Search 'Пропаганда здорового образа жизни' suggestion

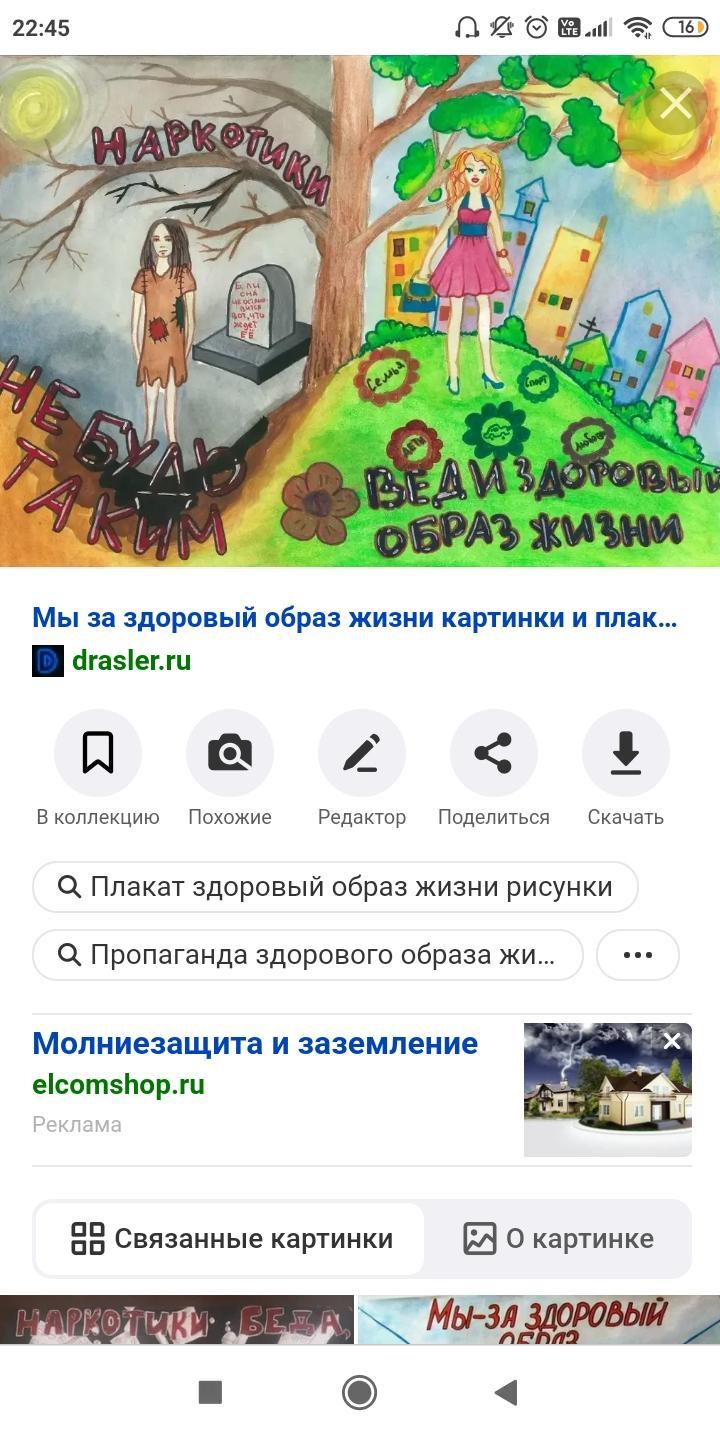308,955
